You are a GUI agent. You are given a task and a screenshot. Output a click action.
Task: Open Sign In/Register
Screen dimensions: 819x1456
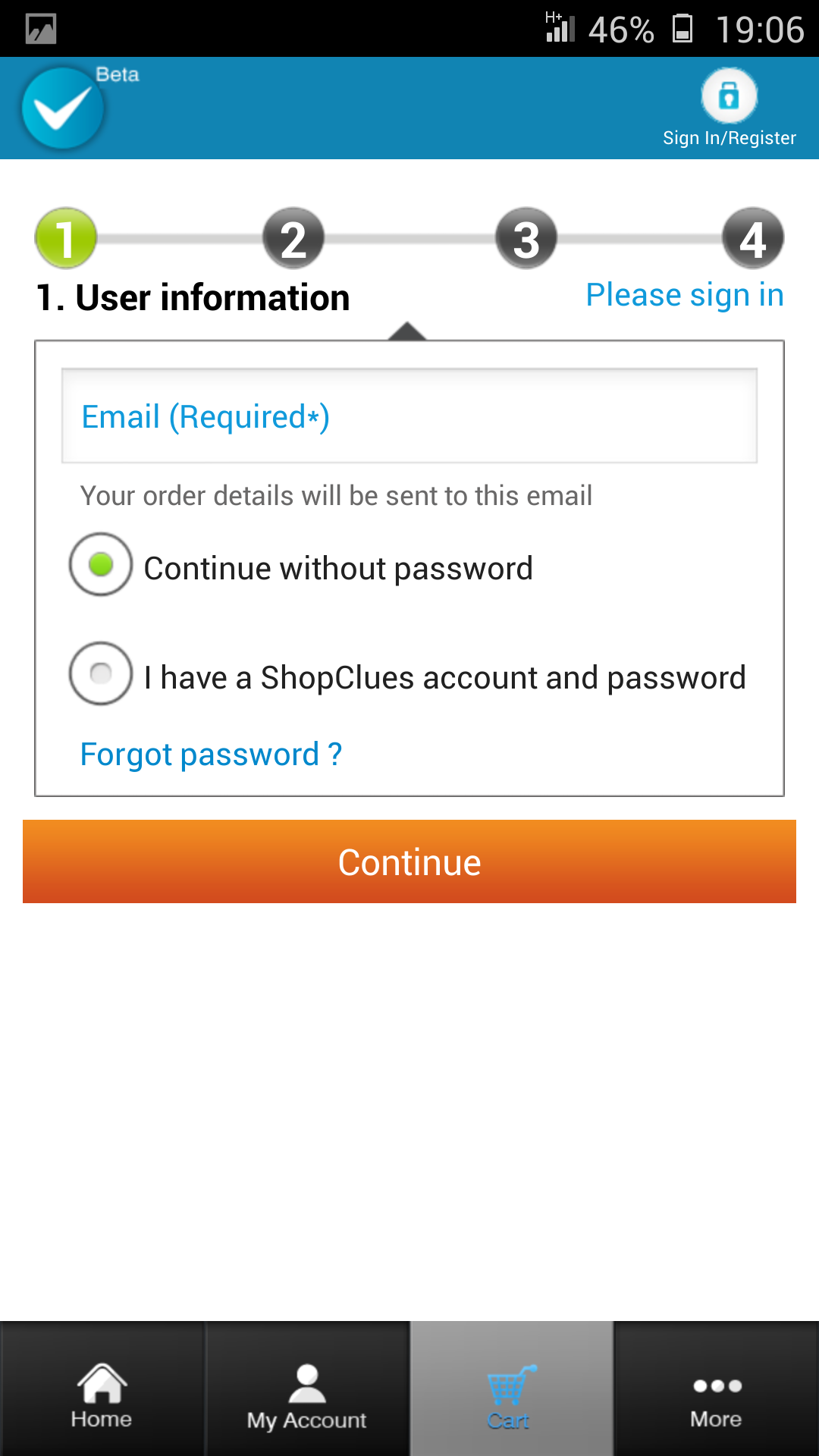coord(729,107)
